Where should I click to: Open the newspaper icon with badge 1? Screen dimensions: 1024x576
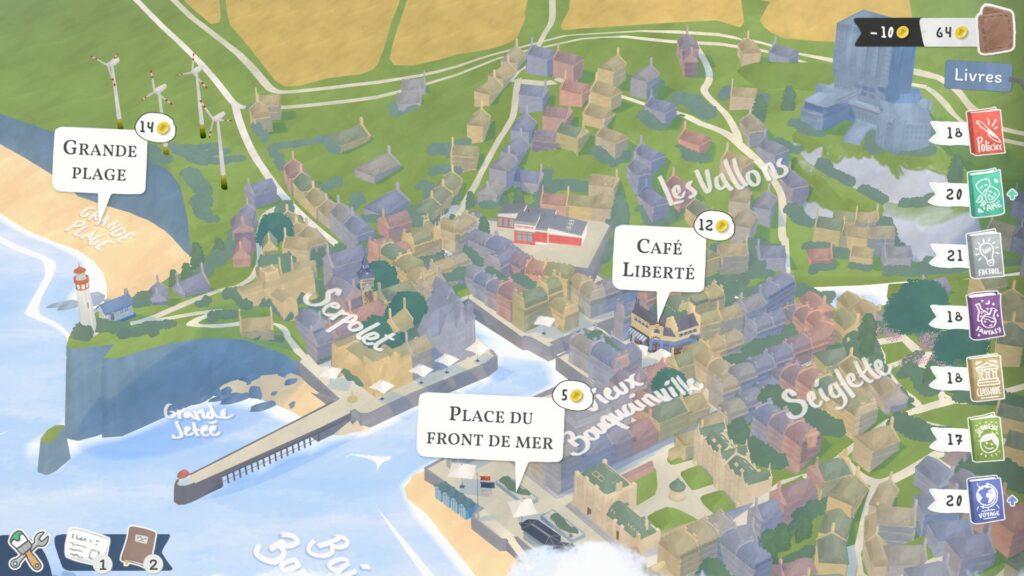86,549
